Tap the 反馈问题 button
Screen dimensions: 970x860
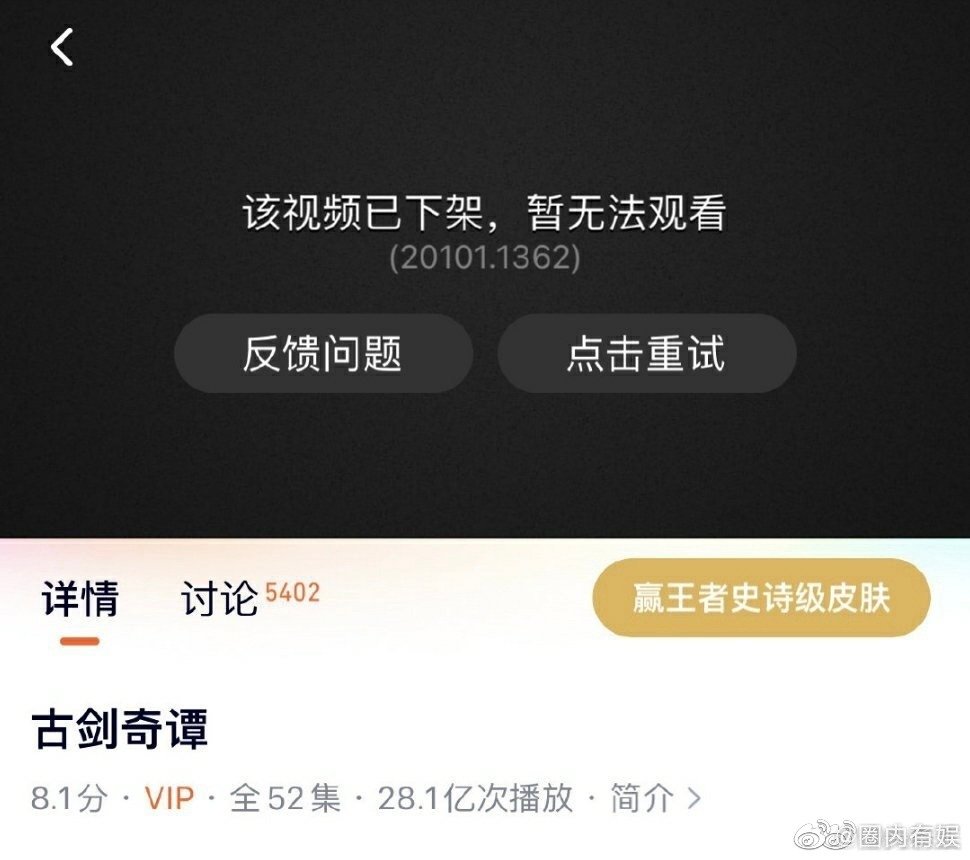pos(323,354)
